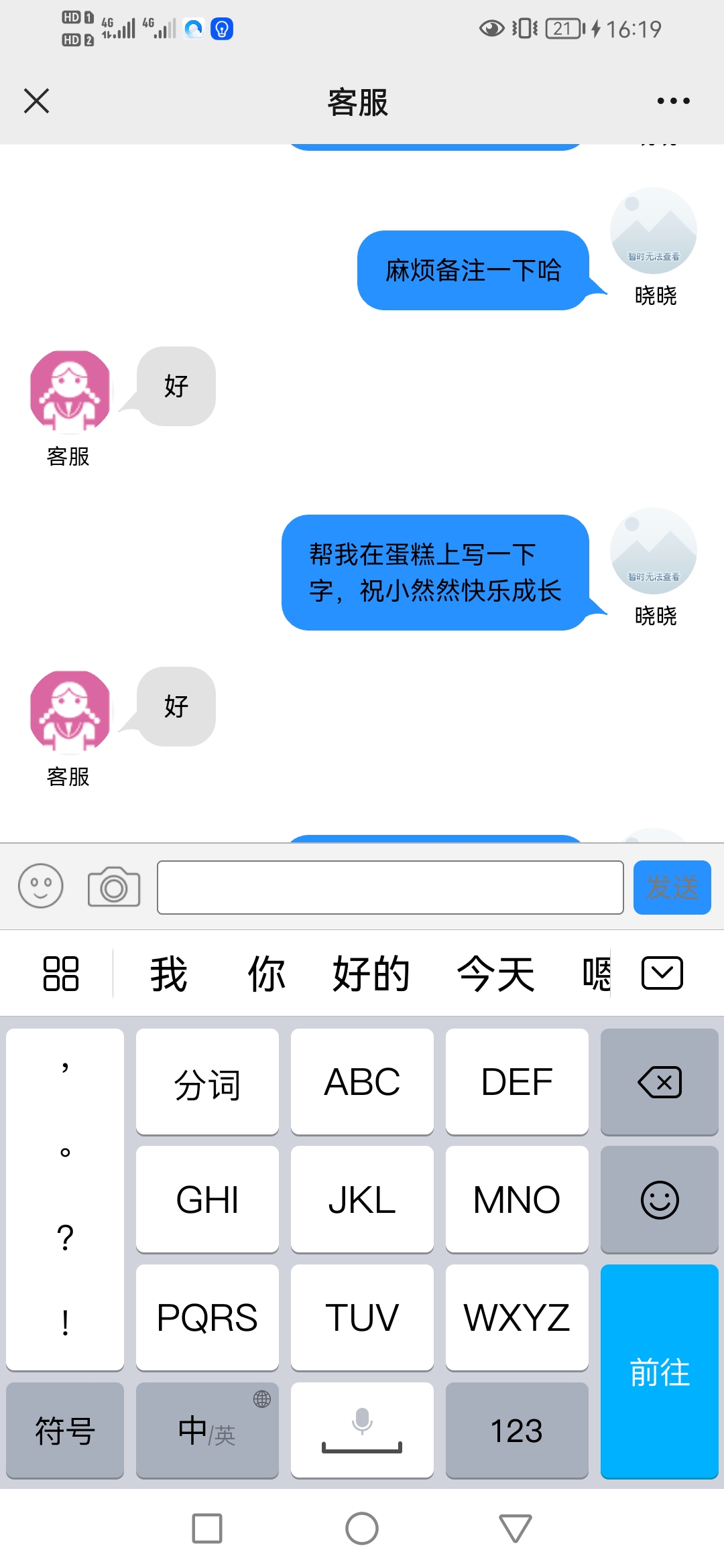Focus the message input field
Image resolution: width=724 pixels, height=1568 pixels.
coord(390,887)
